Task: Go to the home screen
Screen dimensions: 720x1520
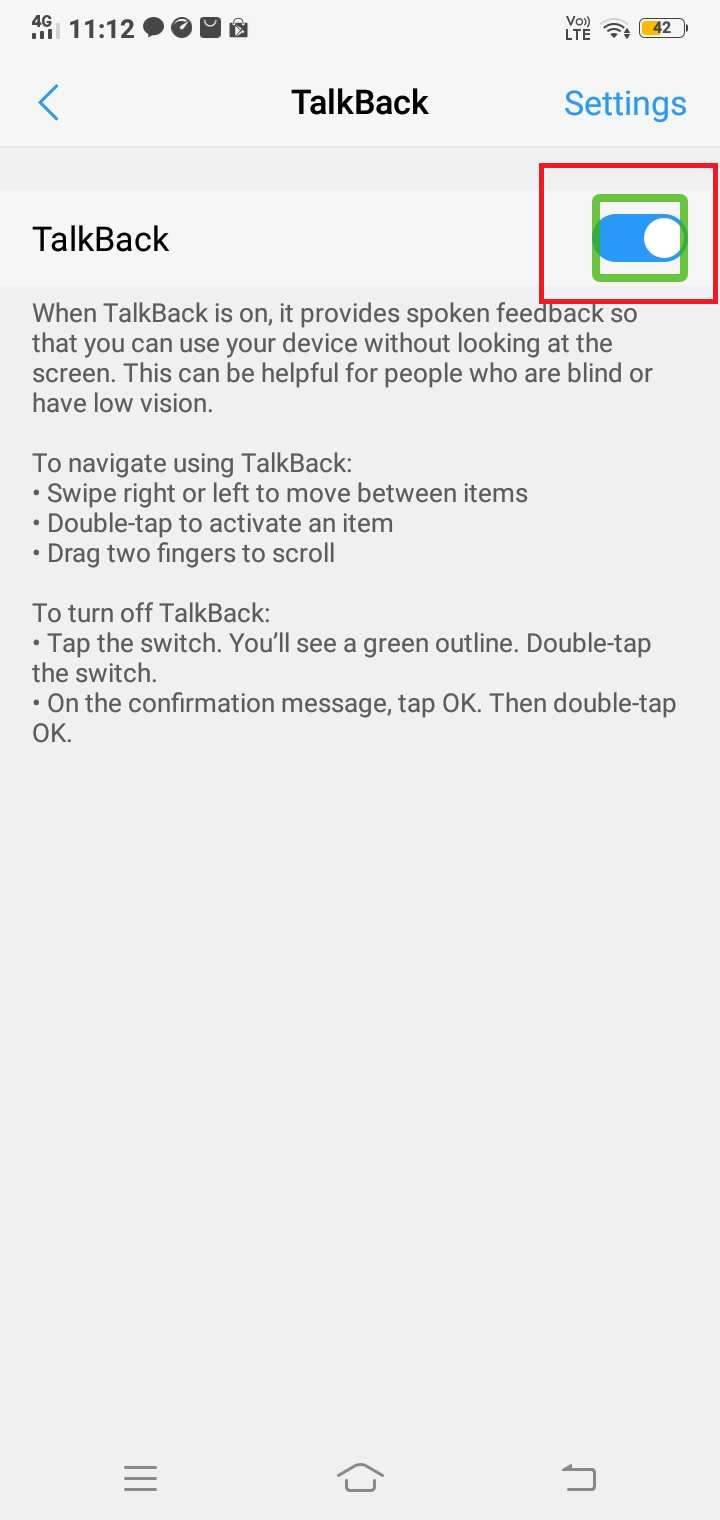Action: click(361, 1477)
